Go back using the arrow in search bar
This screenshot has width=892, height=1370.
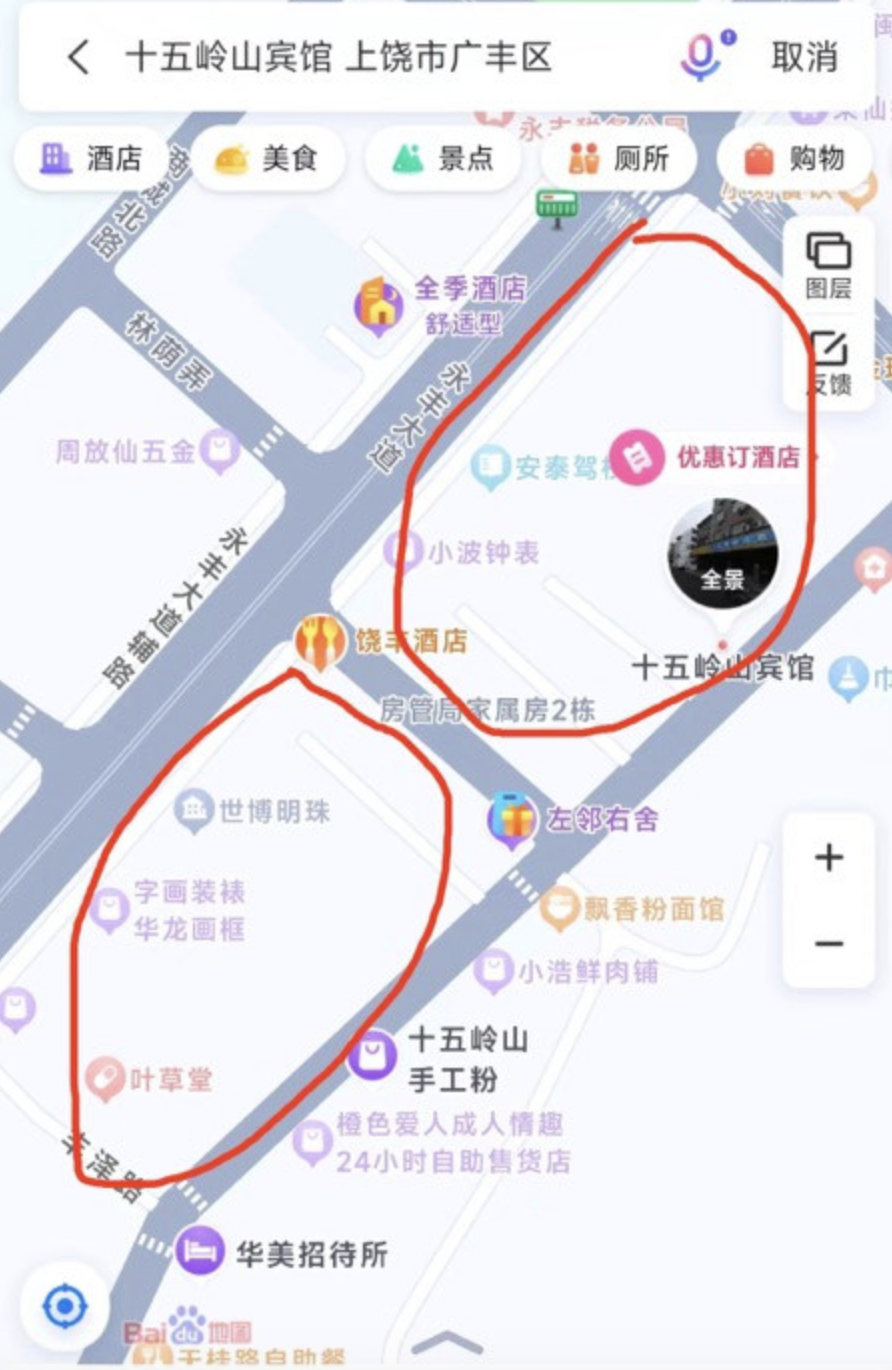tap(78, 57)
